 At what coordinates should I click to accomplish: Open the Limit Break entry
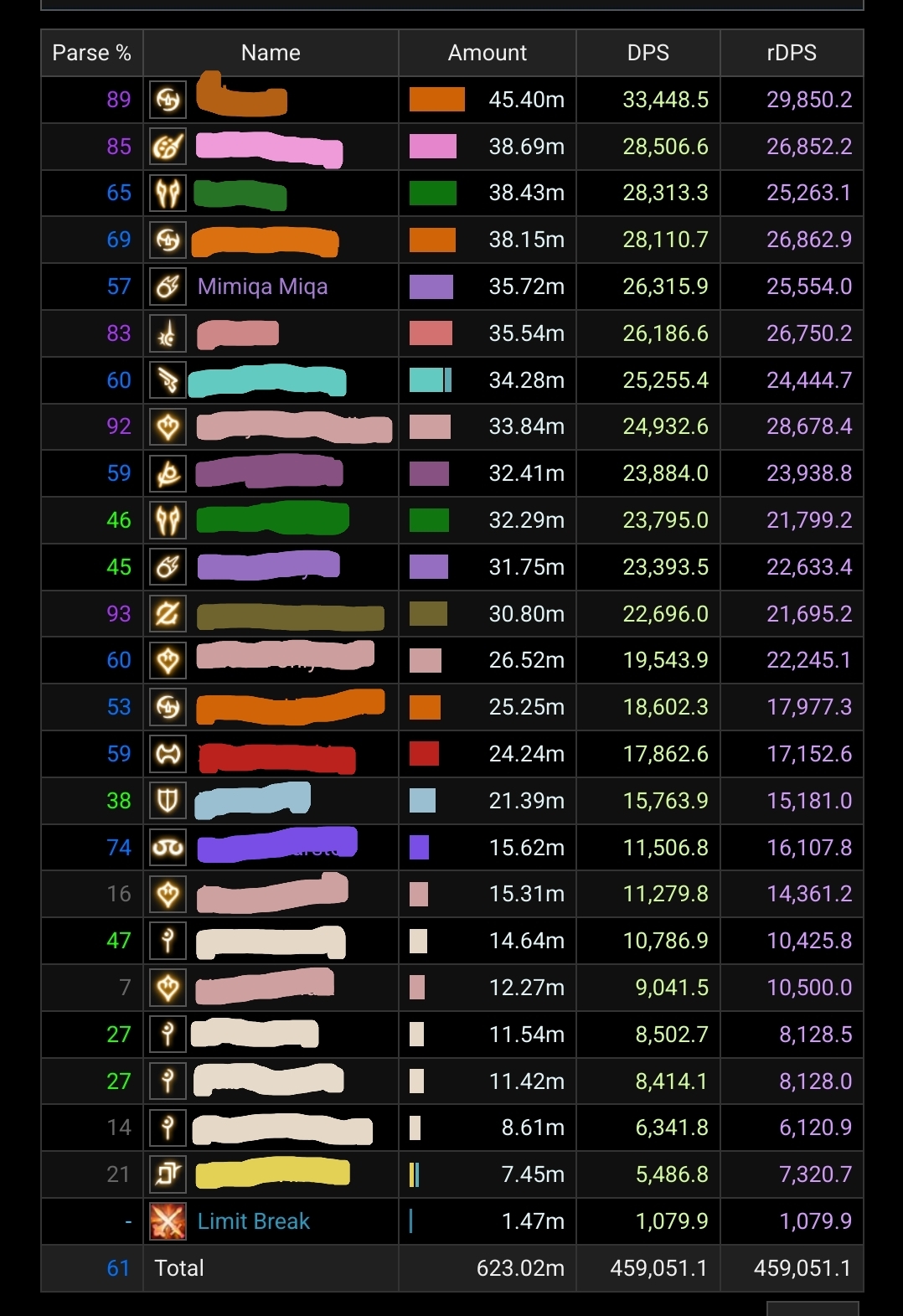pos(253,1221)
